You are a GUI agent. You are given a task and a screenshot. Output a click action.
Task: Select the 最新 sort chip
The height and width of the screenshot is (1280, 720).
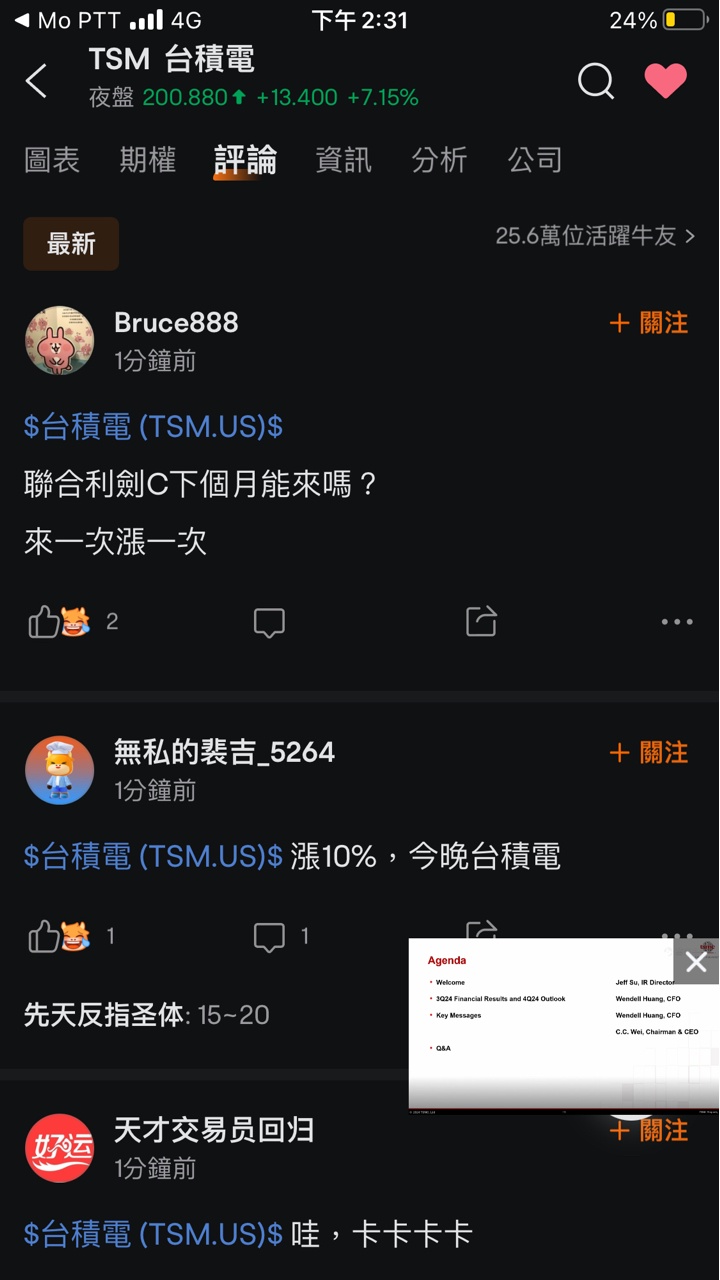(x=71, y=244)
